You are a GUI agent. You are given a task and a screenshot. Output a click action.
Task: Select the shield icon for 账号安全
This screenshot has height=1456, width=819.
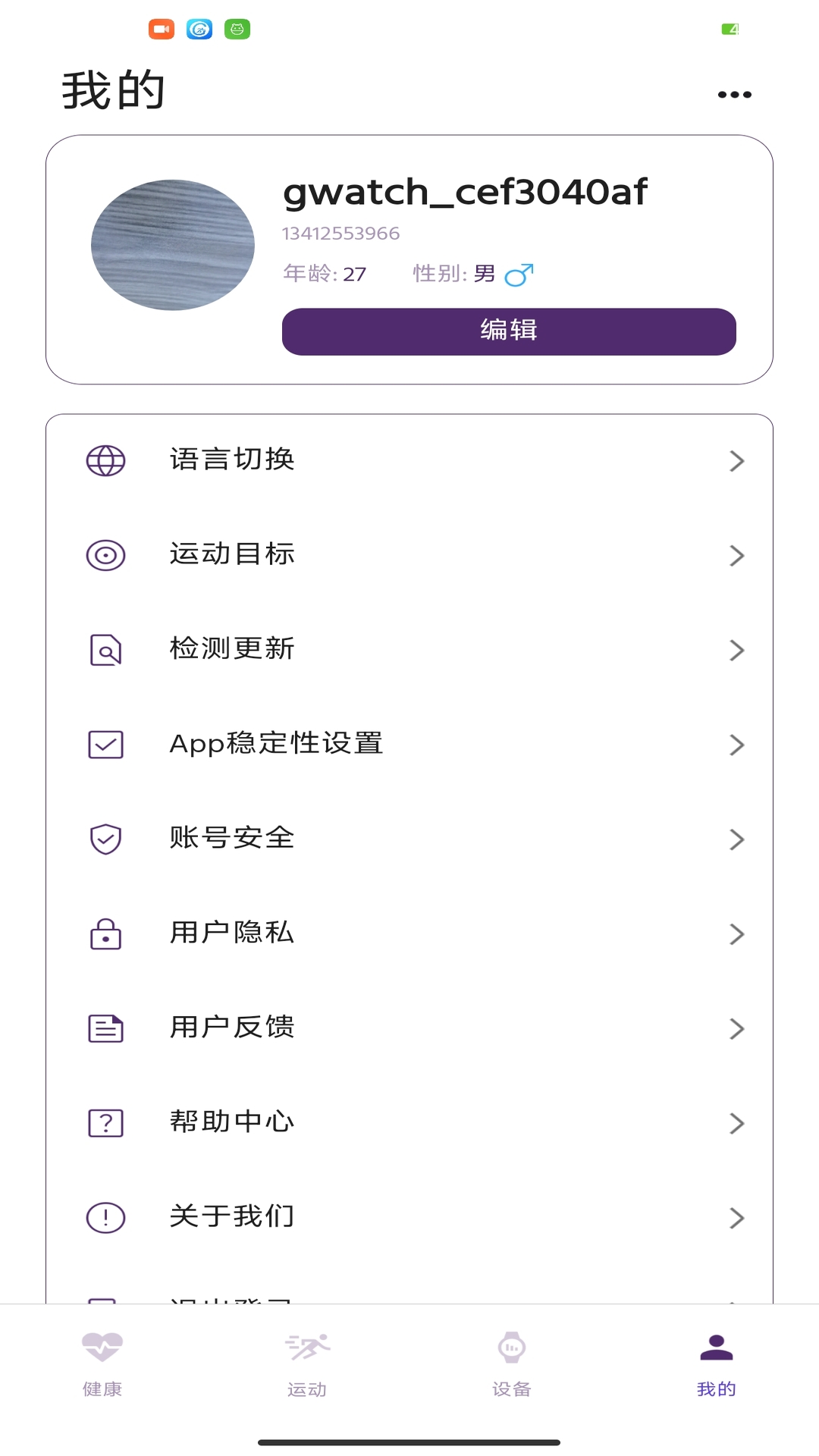(x=105, y=839)
